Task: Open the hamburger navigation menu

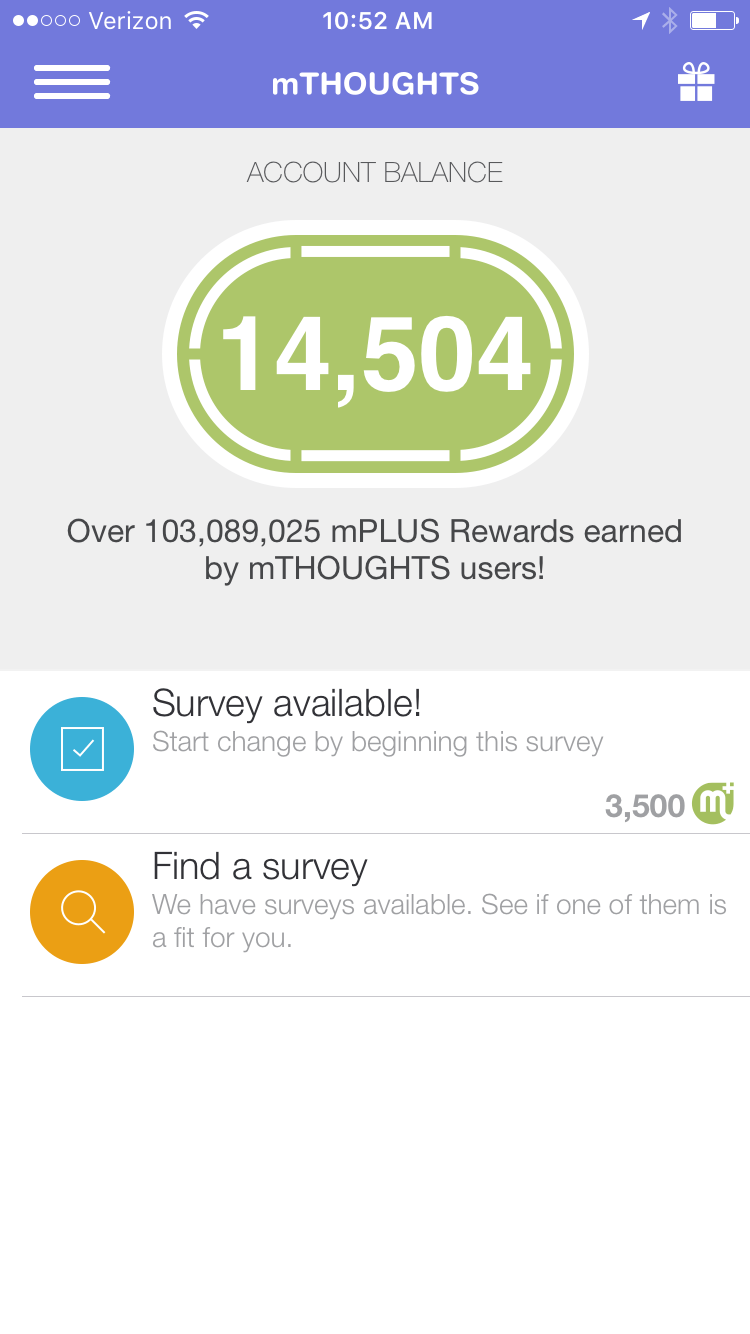Action: point(72,83)
